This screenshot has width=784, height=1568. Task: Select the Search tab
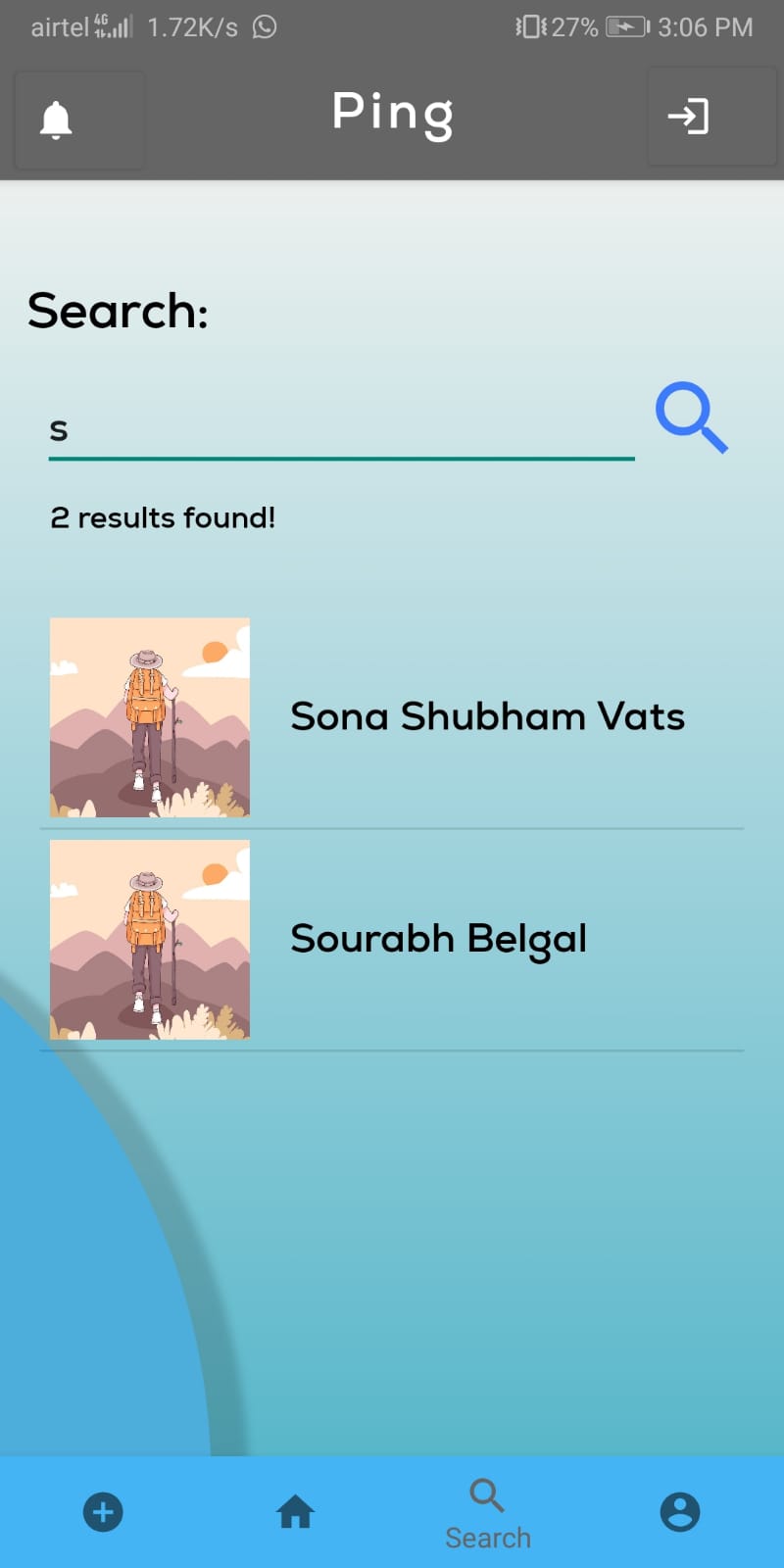487,1514
